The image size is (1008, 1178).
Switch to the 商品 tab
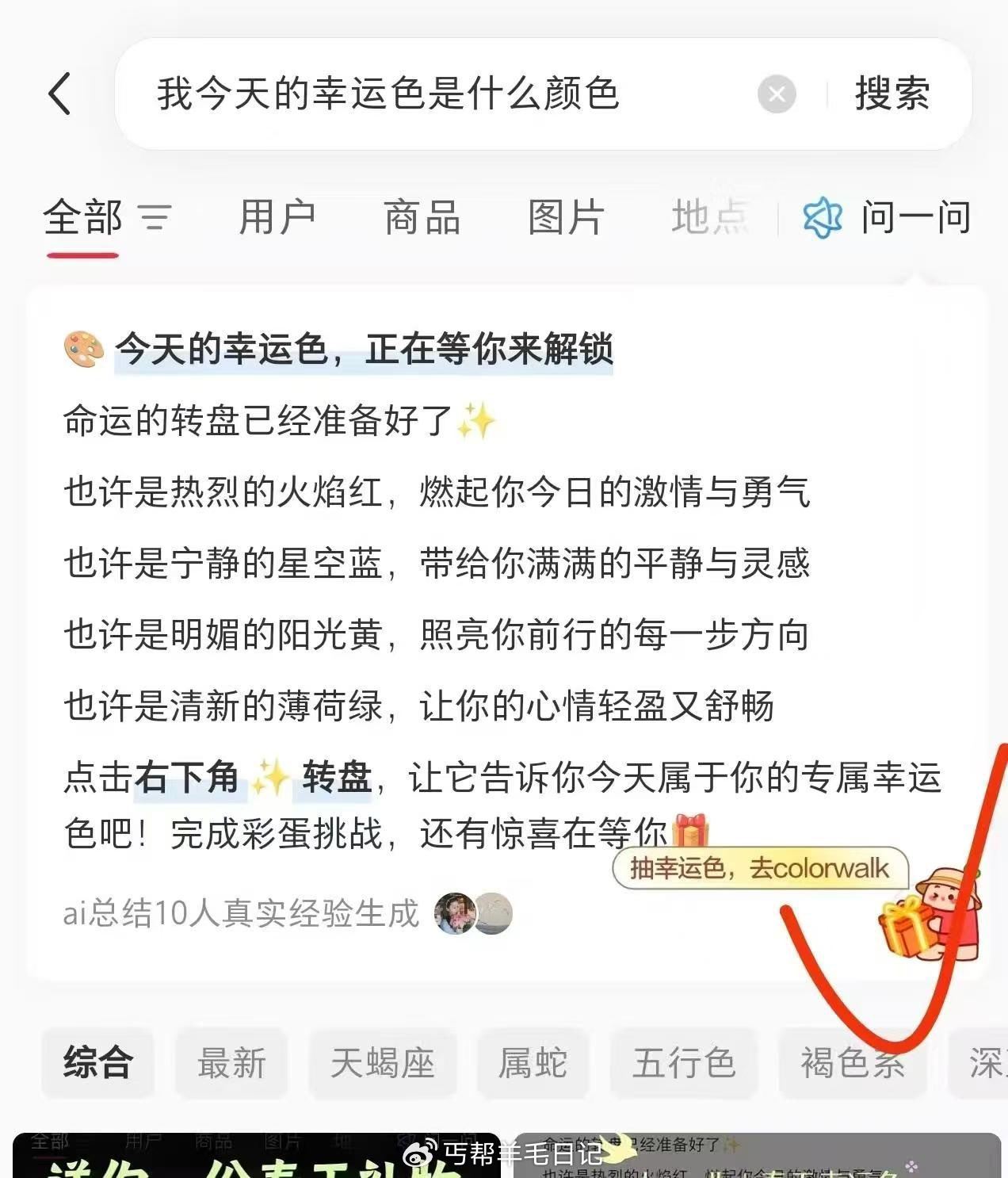tap(422, 217)
